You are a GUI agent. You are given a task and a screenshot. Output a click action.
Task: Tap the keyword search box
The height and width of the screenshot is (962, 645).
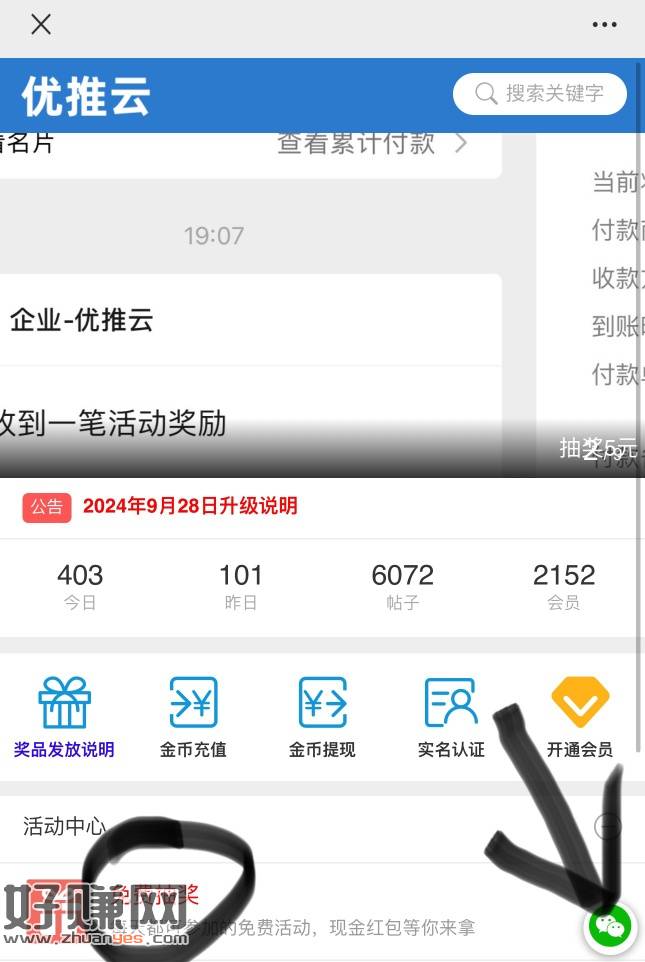pos(540,94)
